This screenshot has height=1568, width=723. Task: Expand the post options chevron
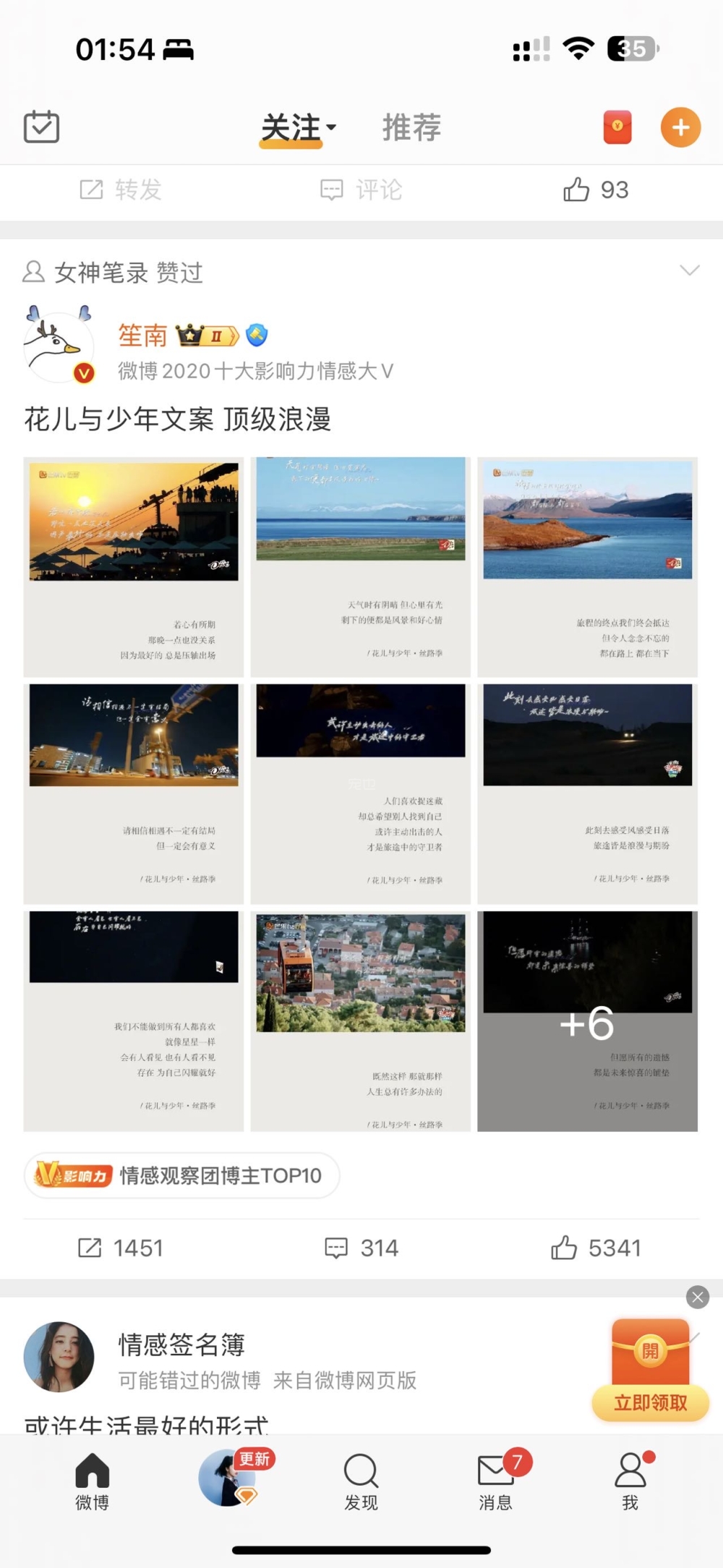pyautogui.click(x=689, y=270)
